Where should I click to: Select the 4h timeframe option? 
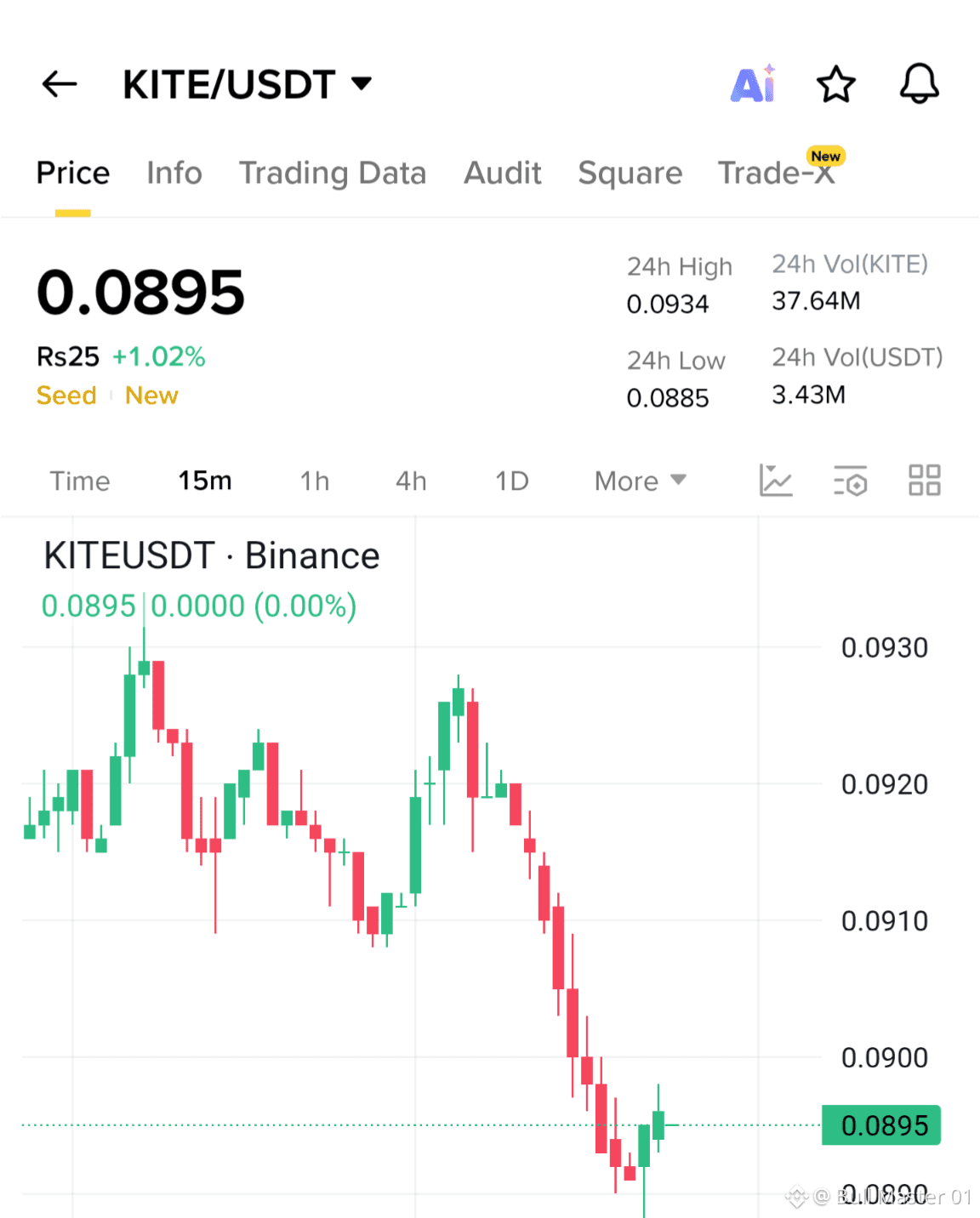pyautogui.click(x=410, y=481)
